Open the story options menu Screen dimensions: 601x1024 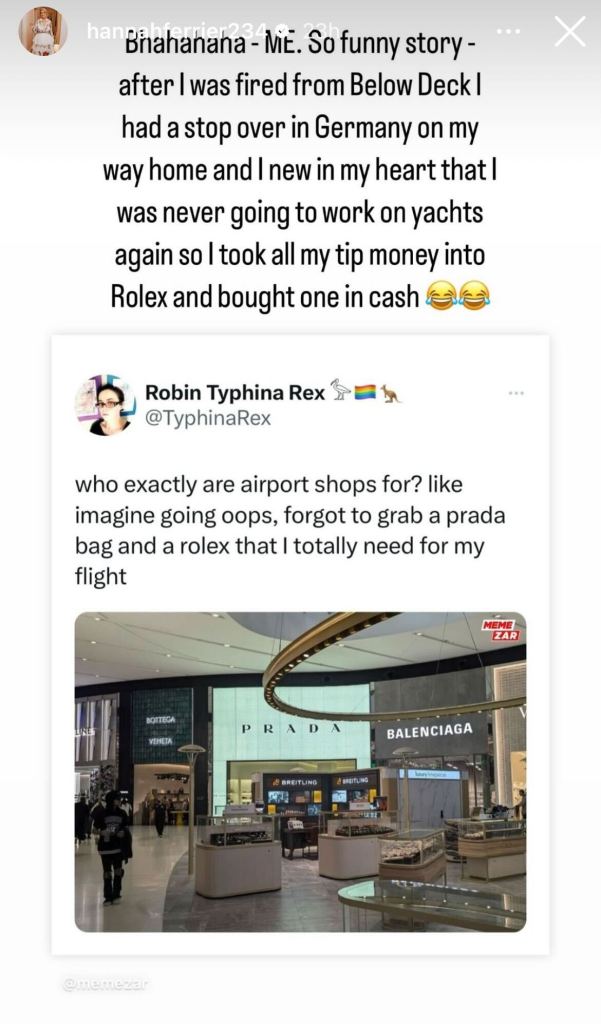click(509, 31)
